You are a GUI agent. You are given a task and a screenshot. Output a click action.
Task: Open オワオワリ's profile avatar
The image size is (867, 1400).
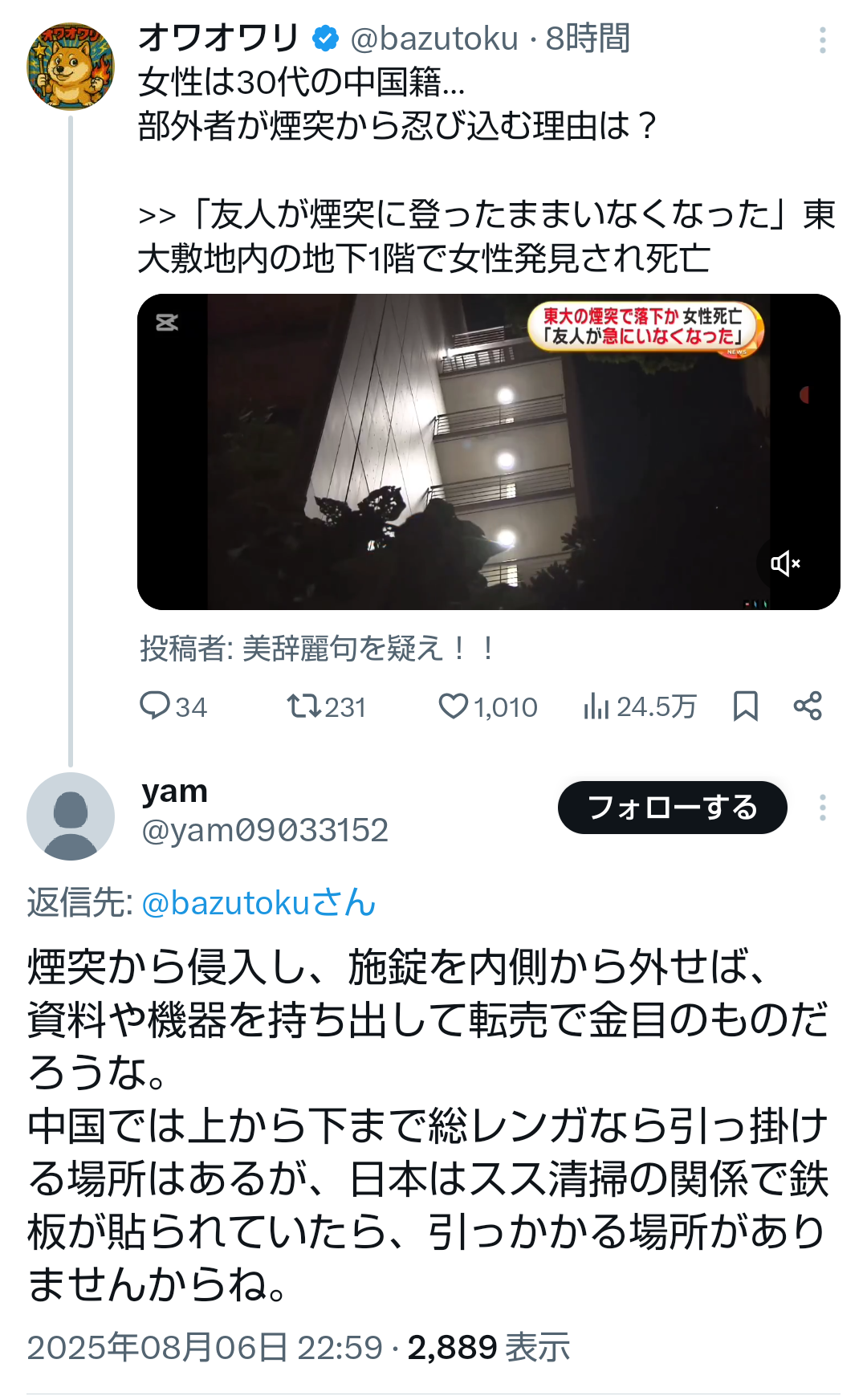71,67
